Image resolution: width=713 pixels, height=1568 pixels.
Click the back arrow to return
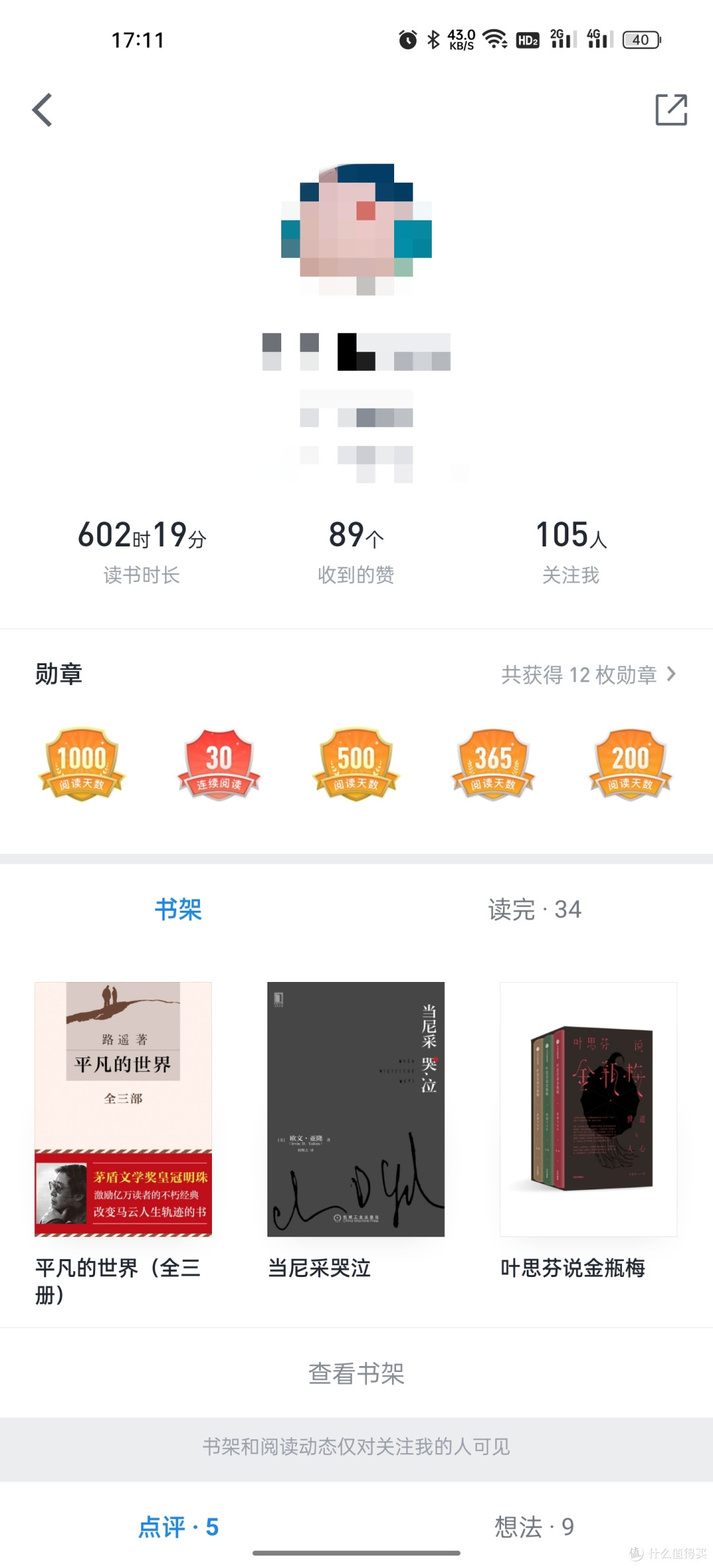point(42,110)
